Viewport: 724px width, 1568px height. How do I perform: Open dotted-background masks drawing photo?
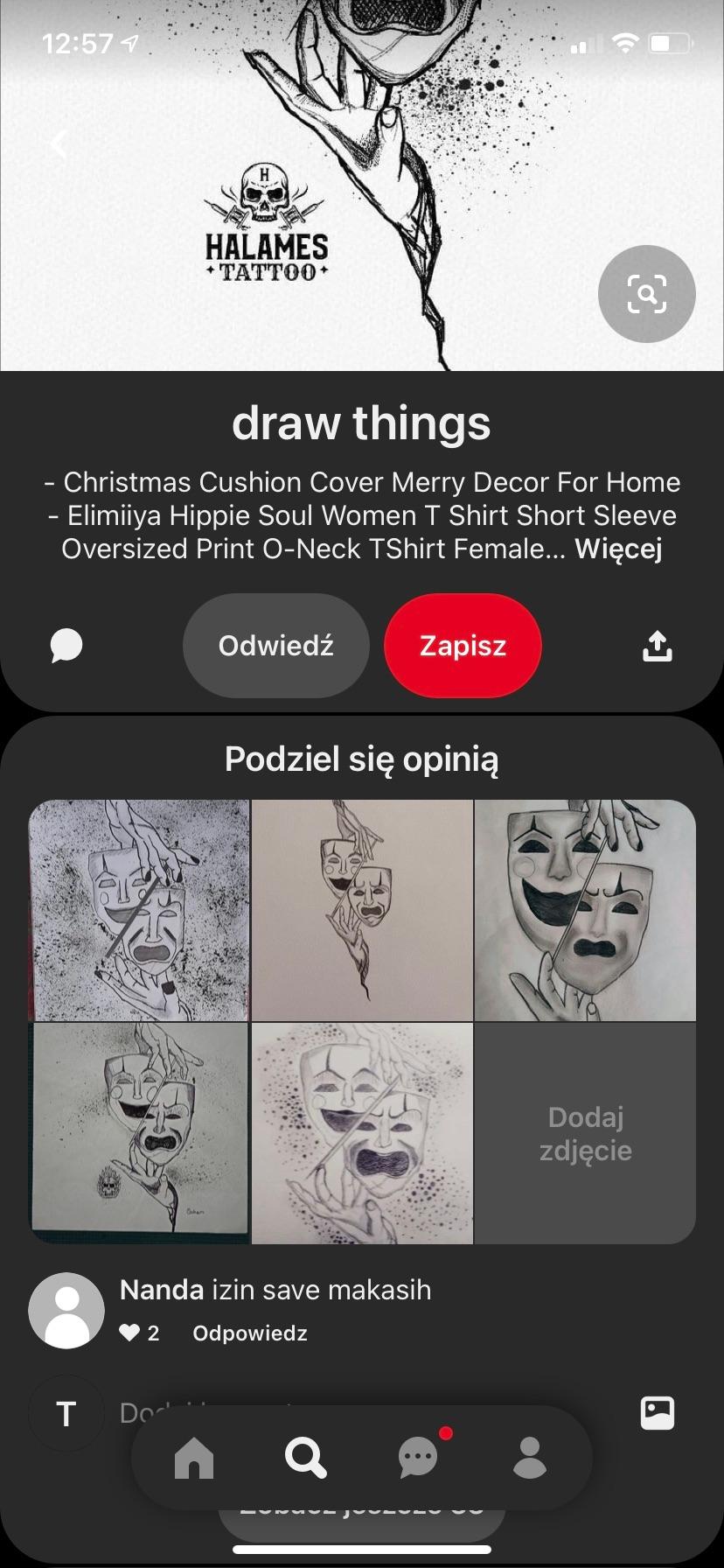pos(362,1133)
